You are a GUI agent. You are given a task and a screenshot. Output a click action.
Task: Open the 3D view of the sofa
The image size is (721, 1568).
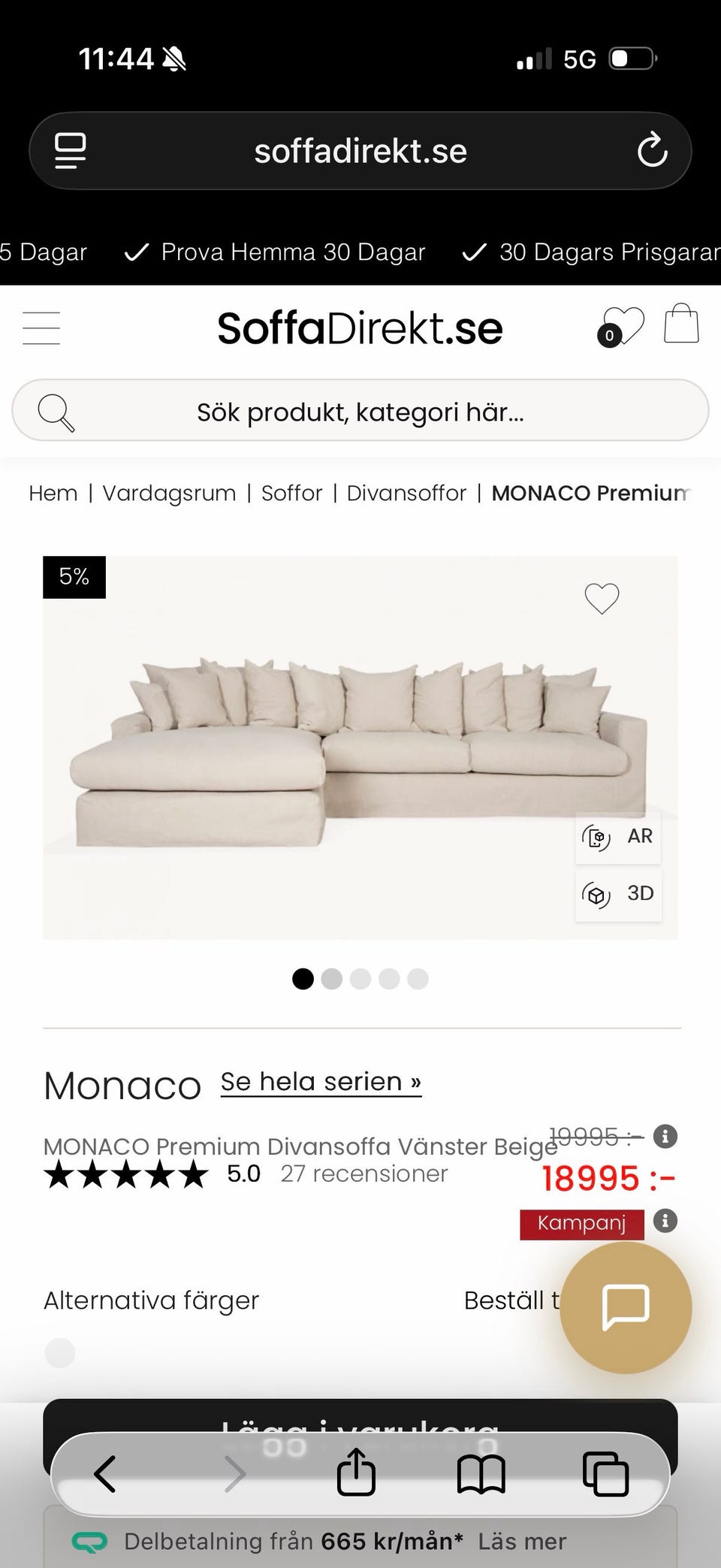tap(617, 894)
